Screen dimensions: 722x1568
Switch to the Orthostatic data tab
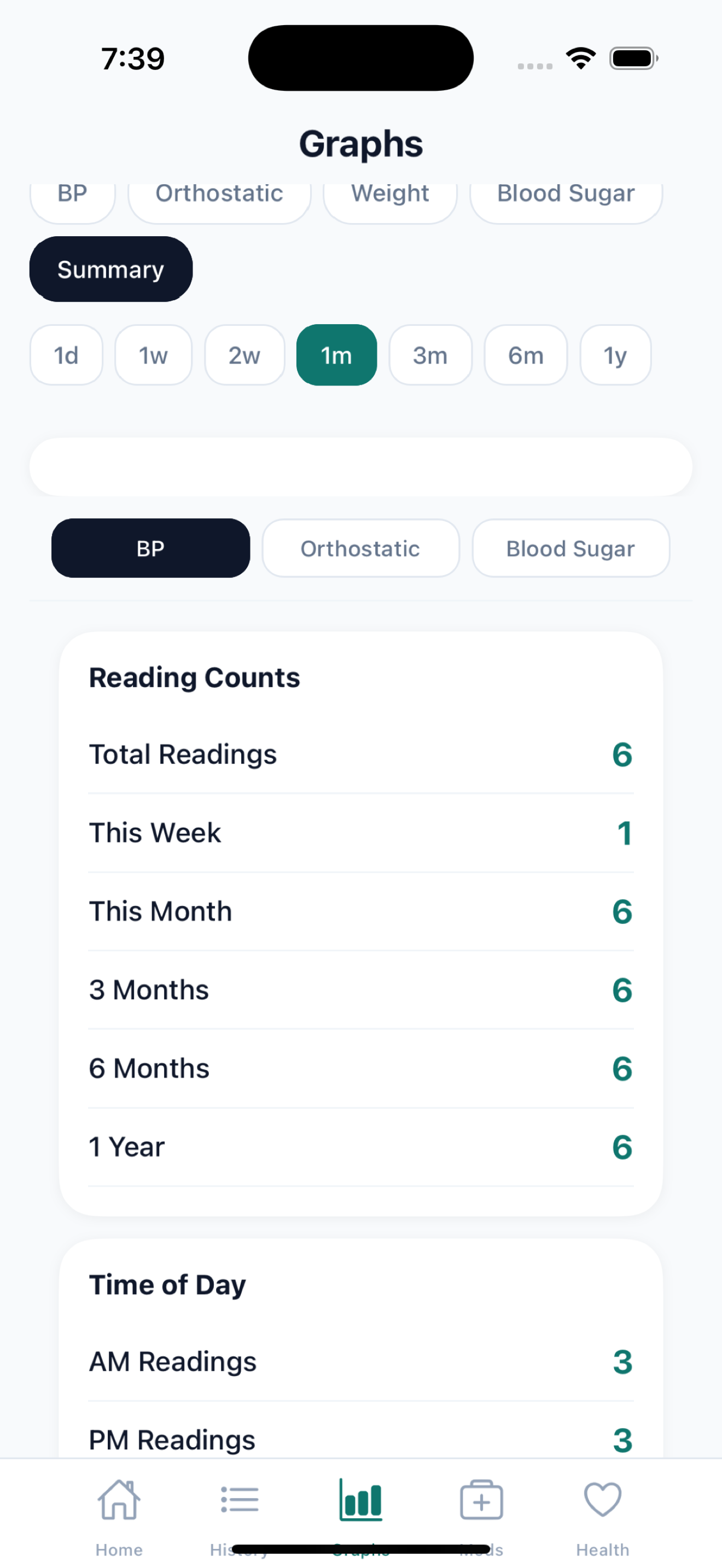[360, 548]
